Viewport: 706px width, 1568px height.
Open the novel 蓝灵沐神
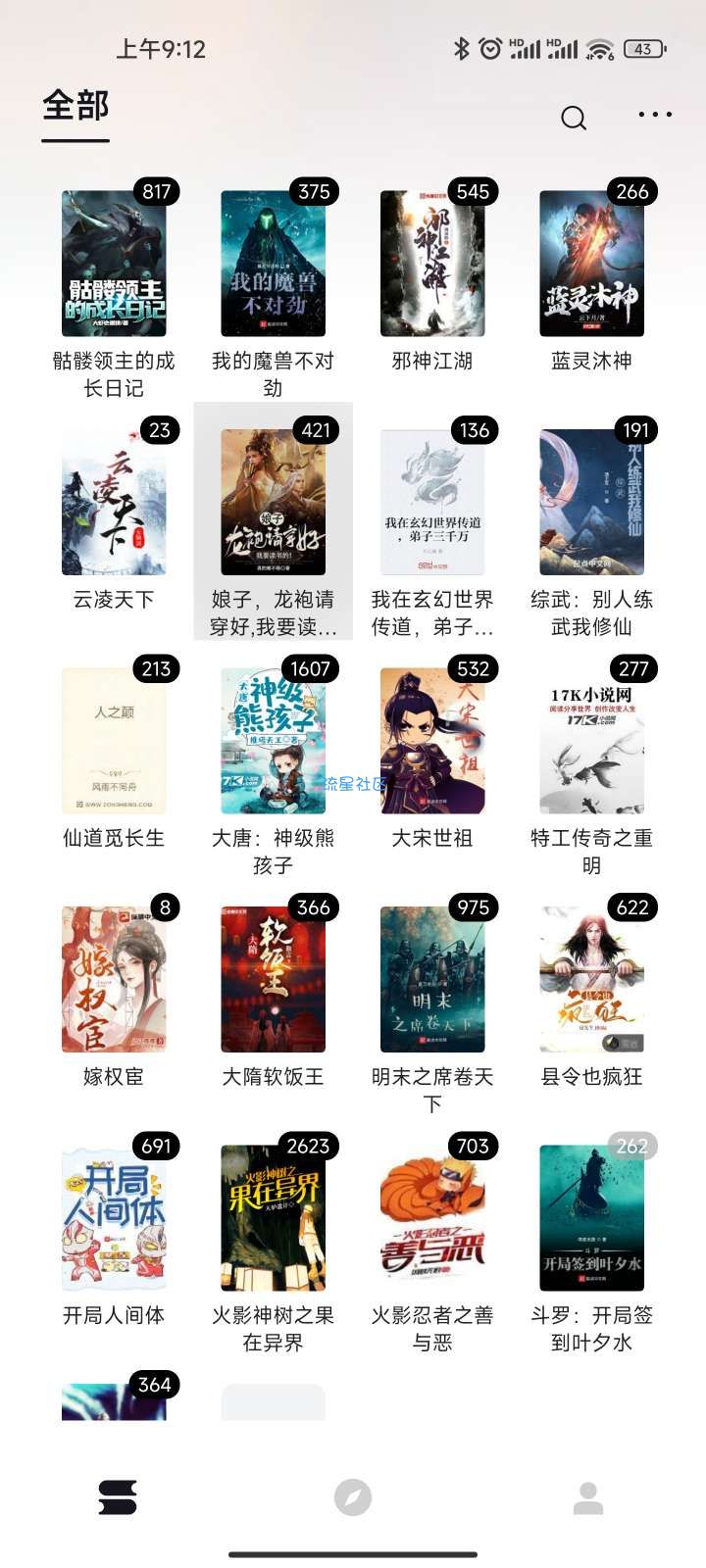(591, 264)
